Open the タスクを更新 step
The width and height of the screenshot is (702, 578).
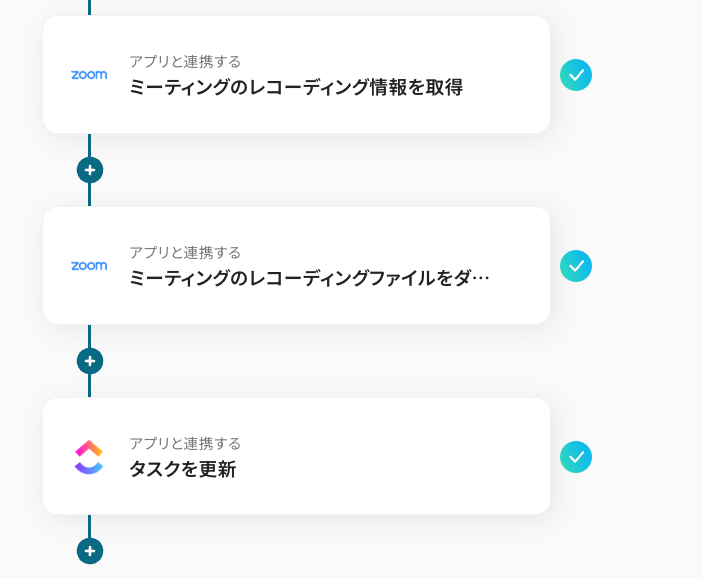(296, 457)
